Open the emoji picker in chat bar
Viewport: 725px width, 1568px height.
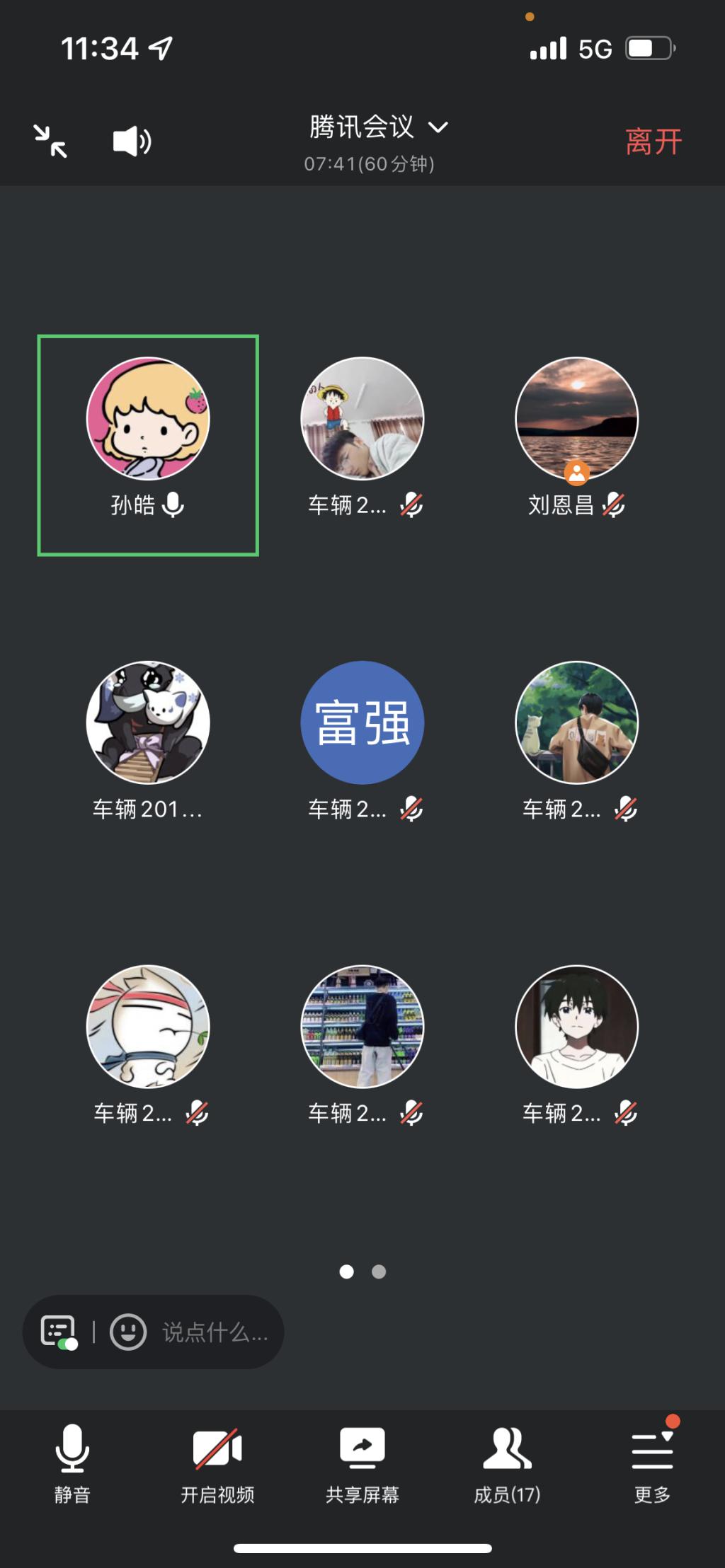tap(128, 1332)
